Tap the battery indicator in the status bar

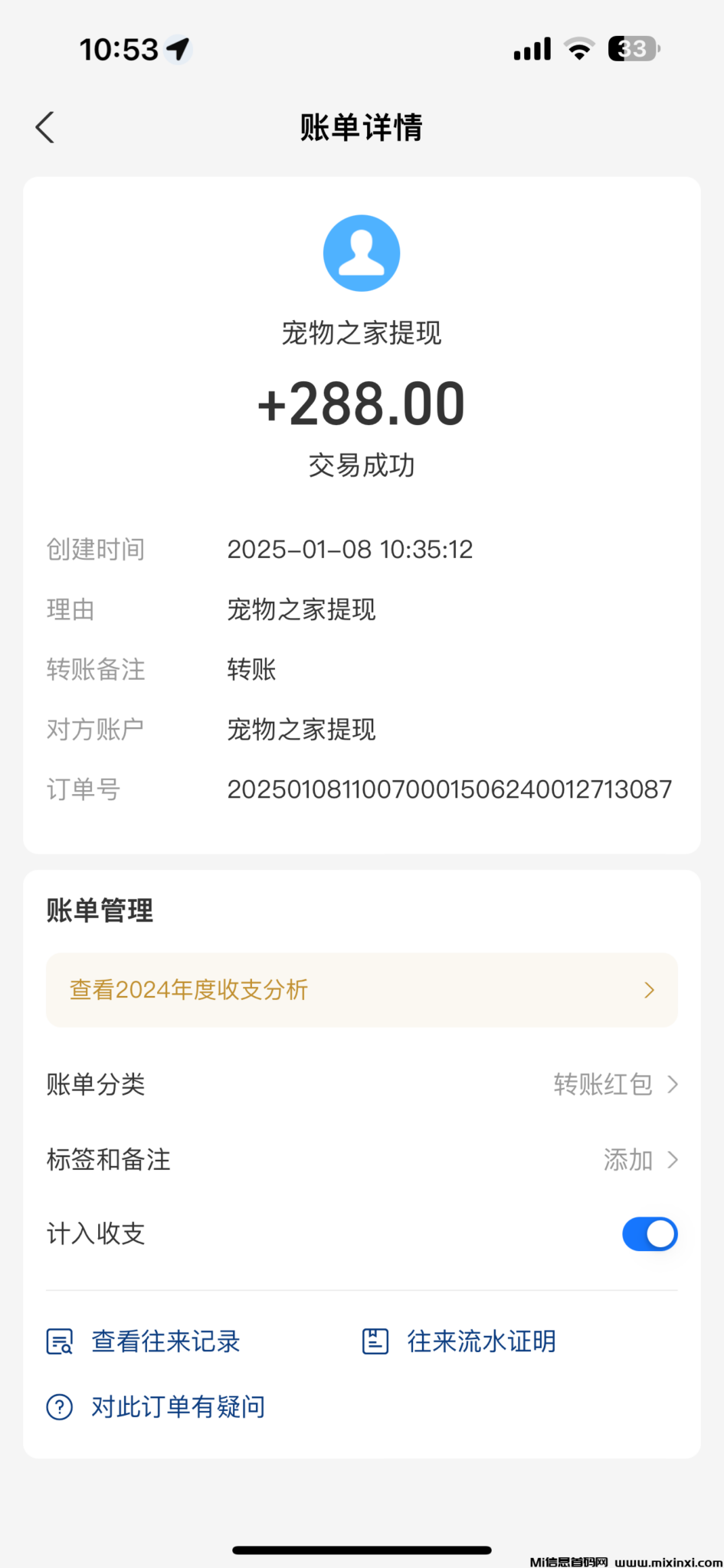[631, 48]
